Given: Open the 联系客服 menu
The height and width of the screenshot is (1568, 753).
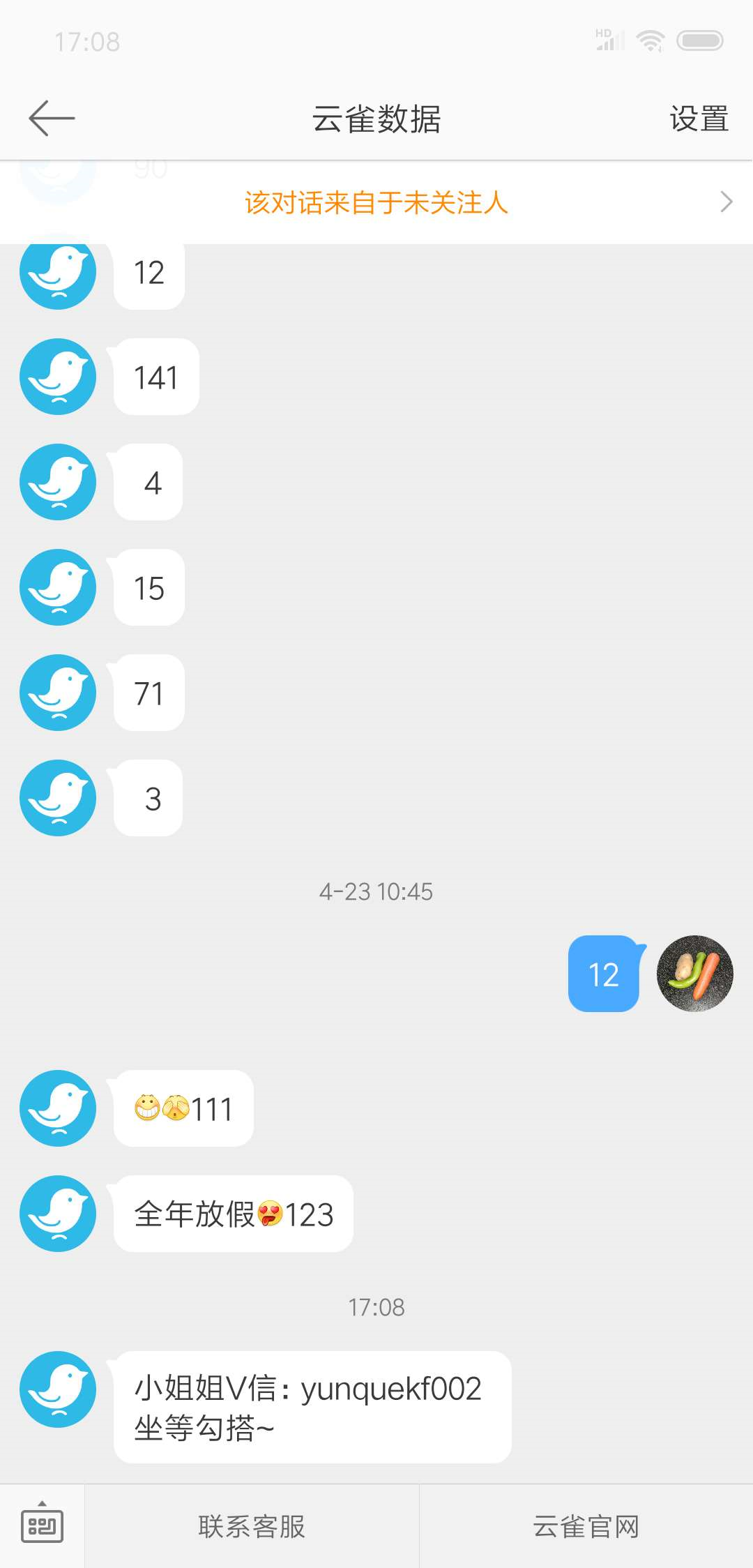Looking at the screenshot, I should click(x=252, y=1527).
